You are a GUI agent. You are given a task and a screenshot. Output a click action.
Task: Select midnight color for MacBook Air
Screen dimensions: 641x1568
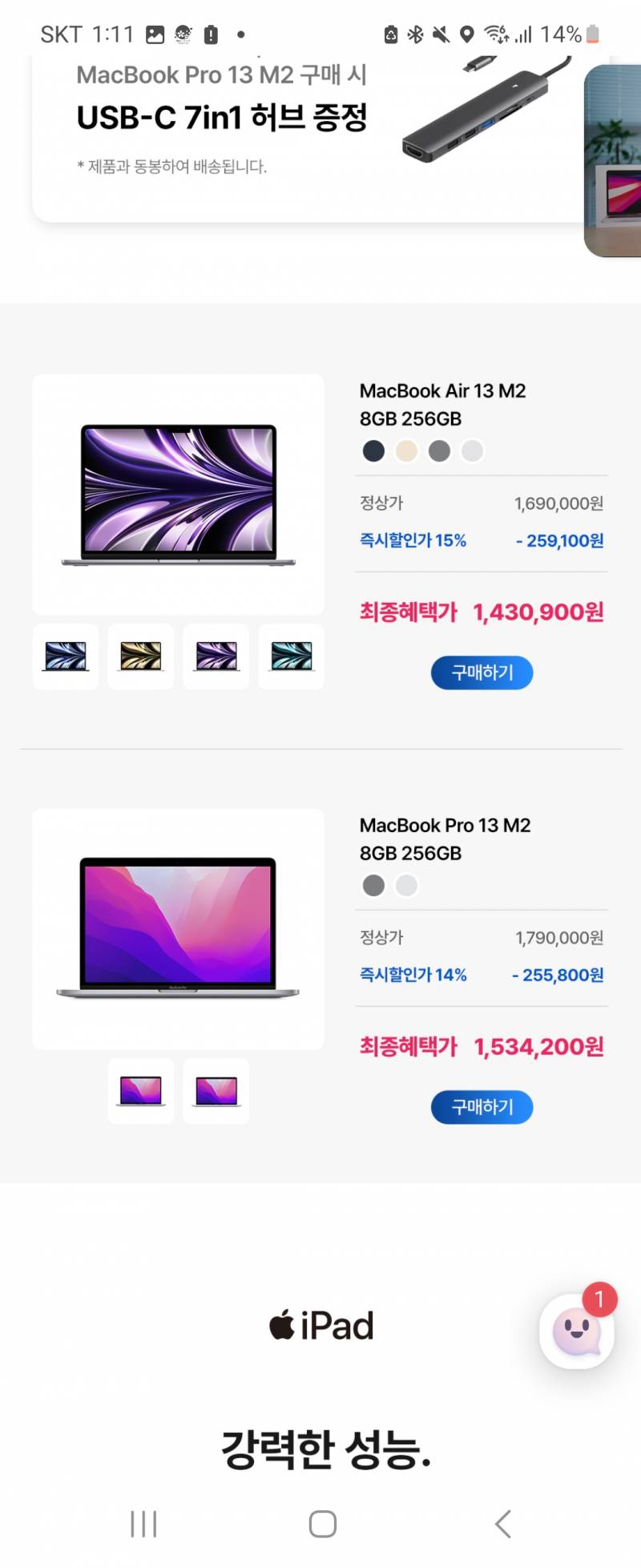coord(373,451)
